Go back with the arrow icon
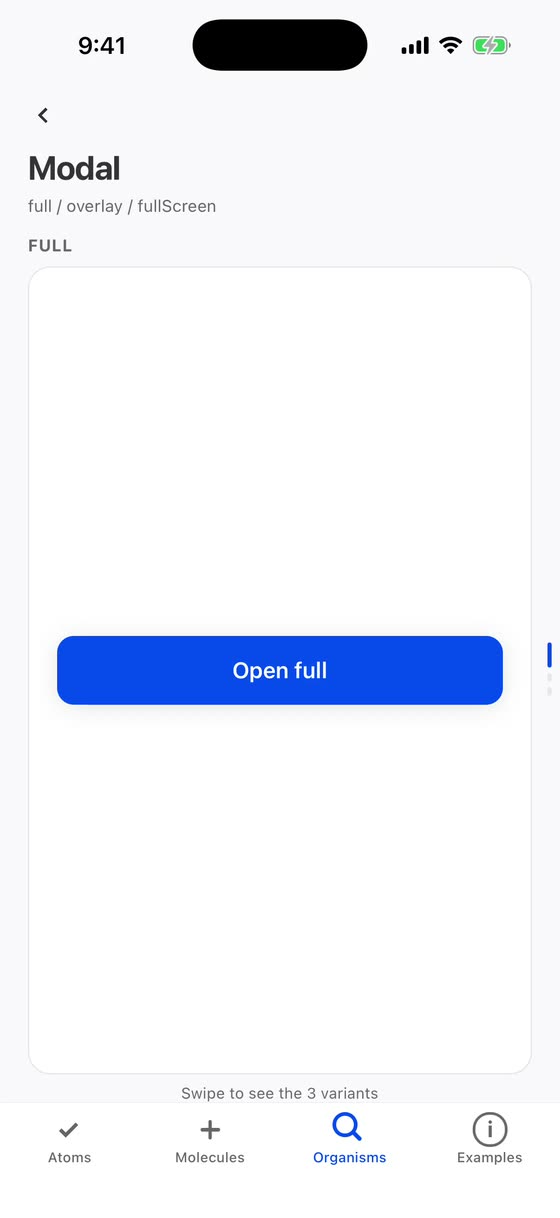The image size is (560, 1218). pyautogui.click(x=43, y=115)
